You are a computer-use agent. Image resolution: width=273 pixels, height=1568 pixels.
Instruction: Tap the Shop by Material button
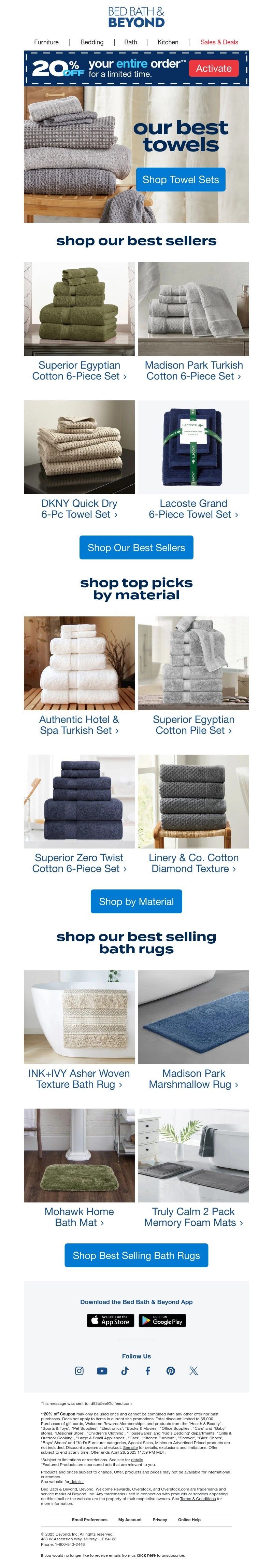click(x=136, y=901)
